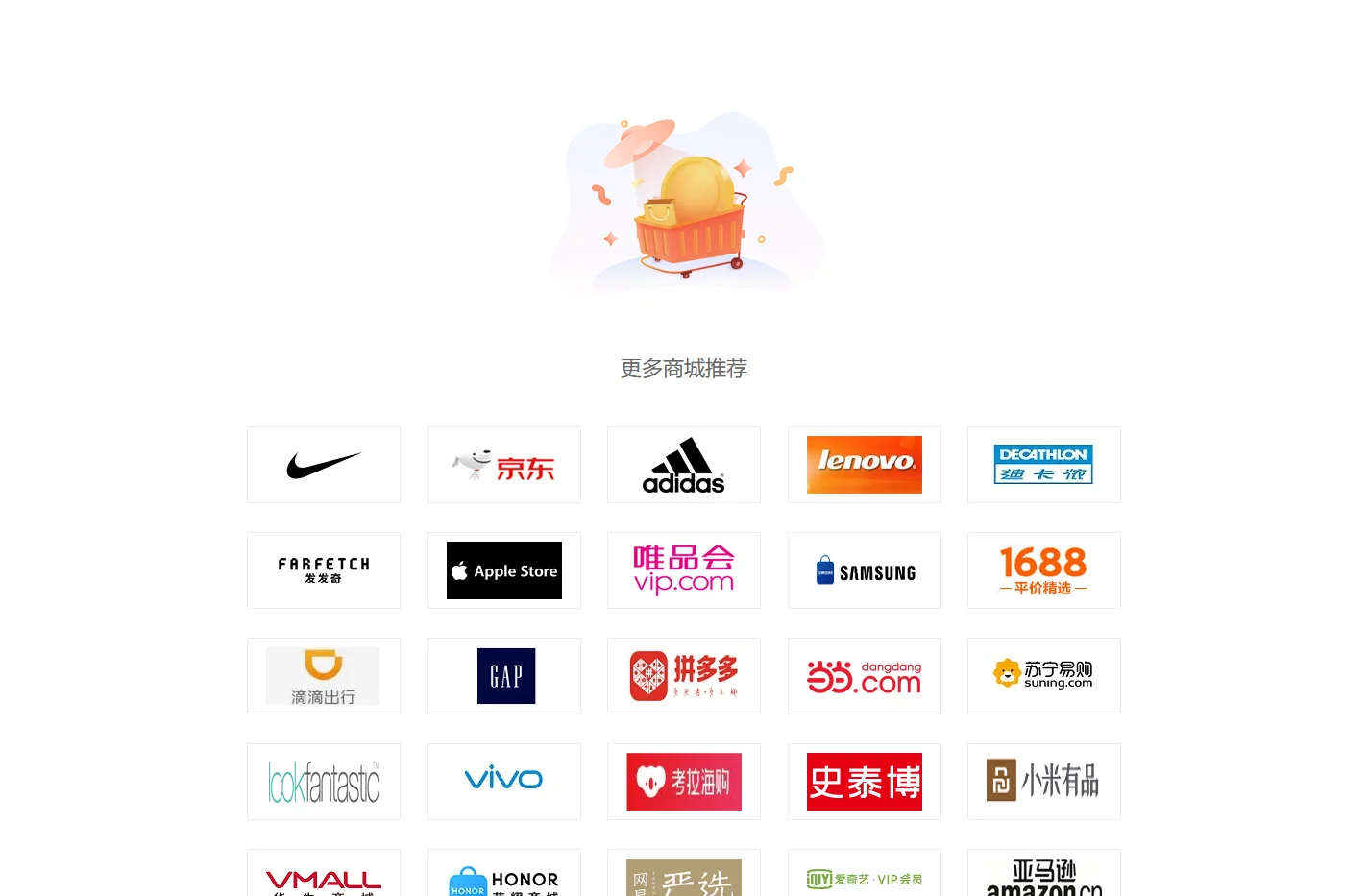
Task: Tap the 考拉海购 tile
Action: point(684,782)
